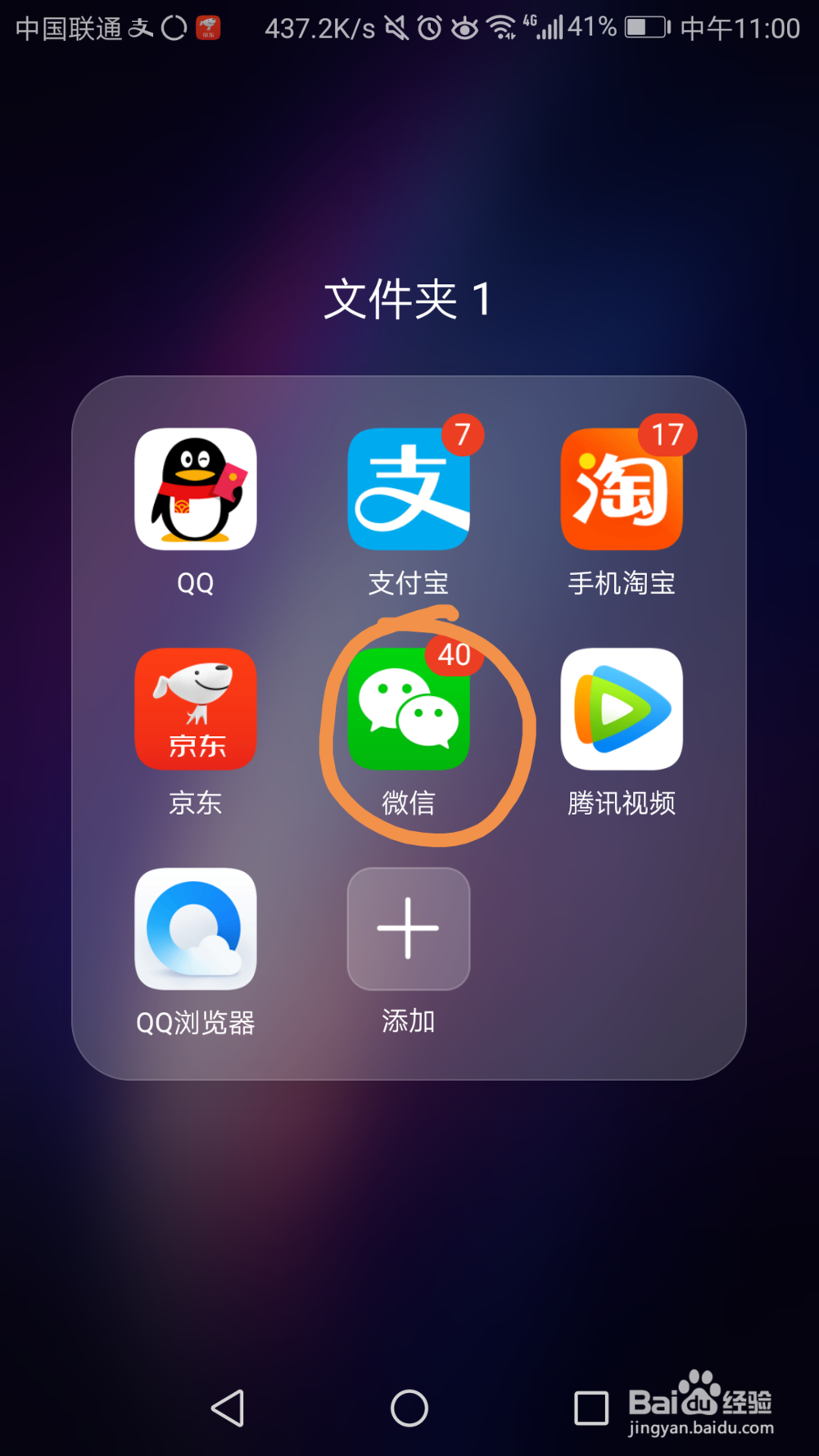Launch Tencent Video
This screenshot has height=1456, width=819.
tap(622, 709)
